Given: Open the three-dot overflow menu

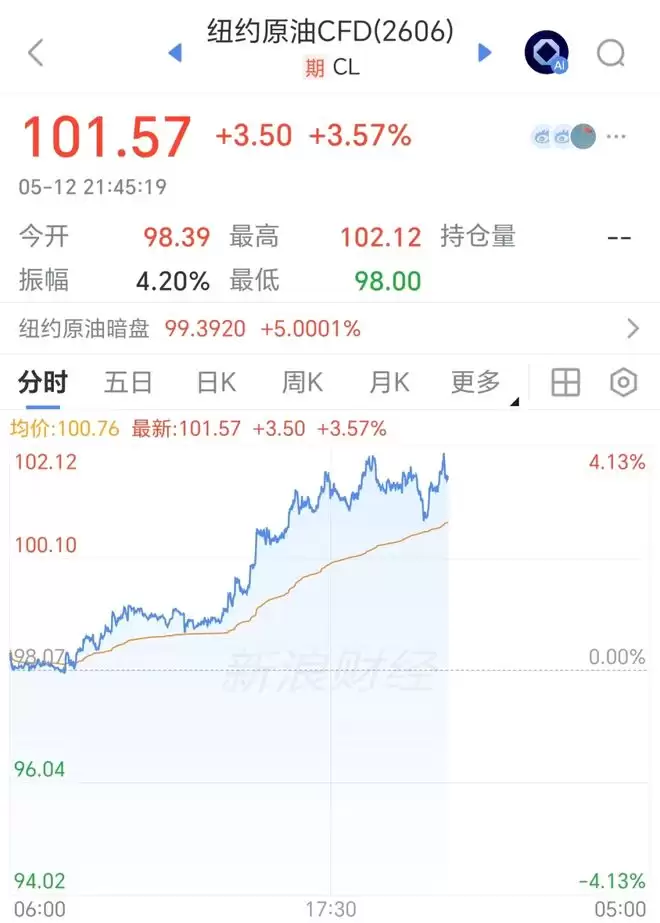Looking at the screenshot, I should (x=616, y=137).
